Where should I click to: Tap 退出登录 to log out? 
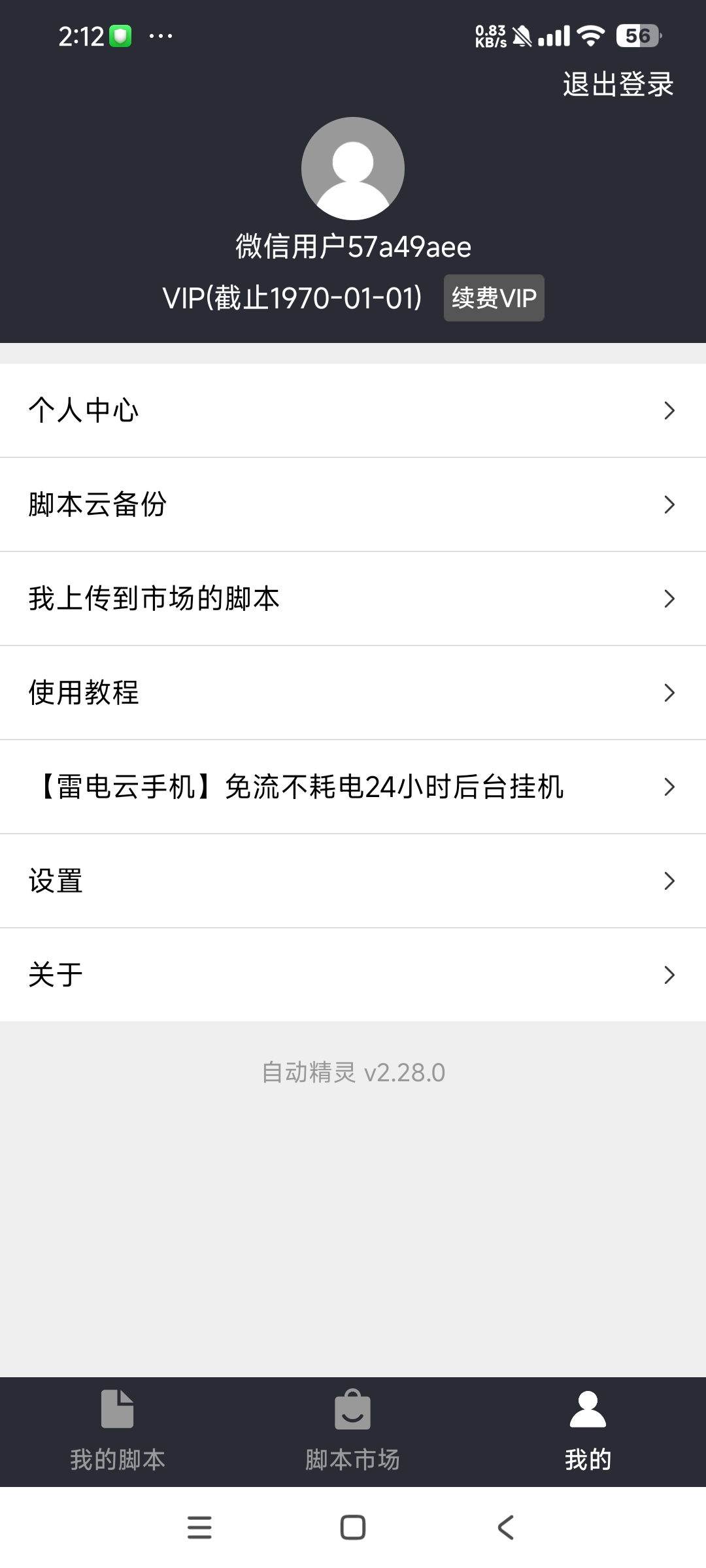point(618,84)
